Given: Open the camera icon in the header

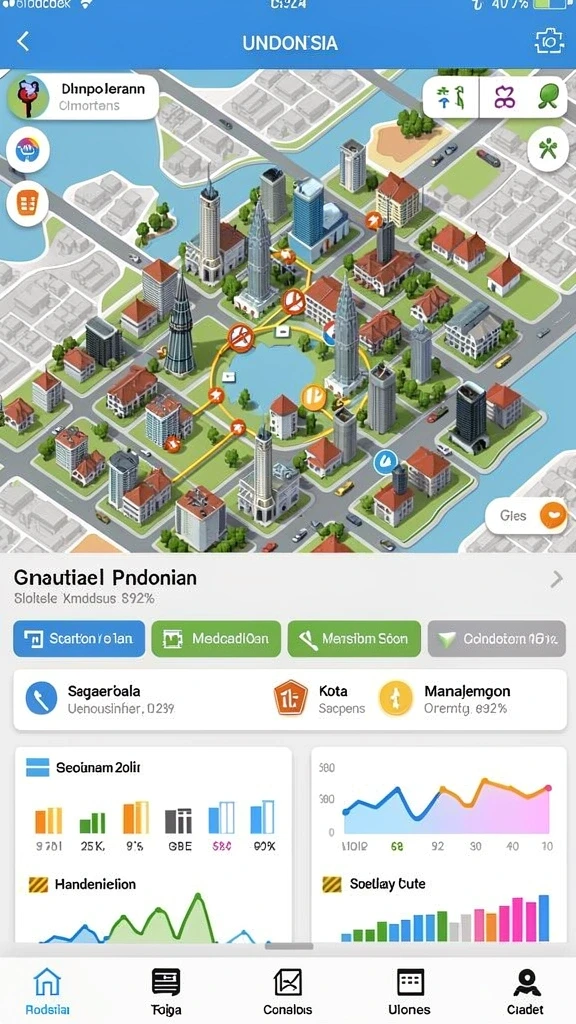Looking at the screenshot, I should 549,42.
